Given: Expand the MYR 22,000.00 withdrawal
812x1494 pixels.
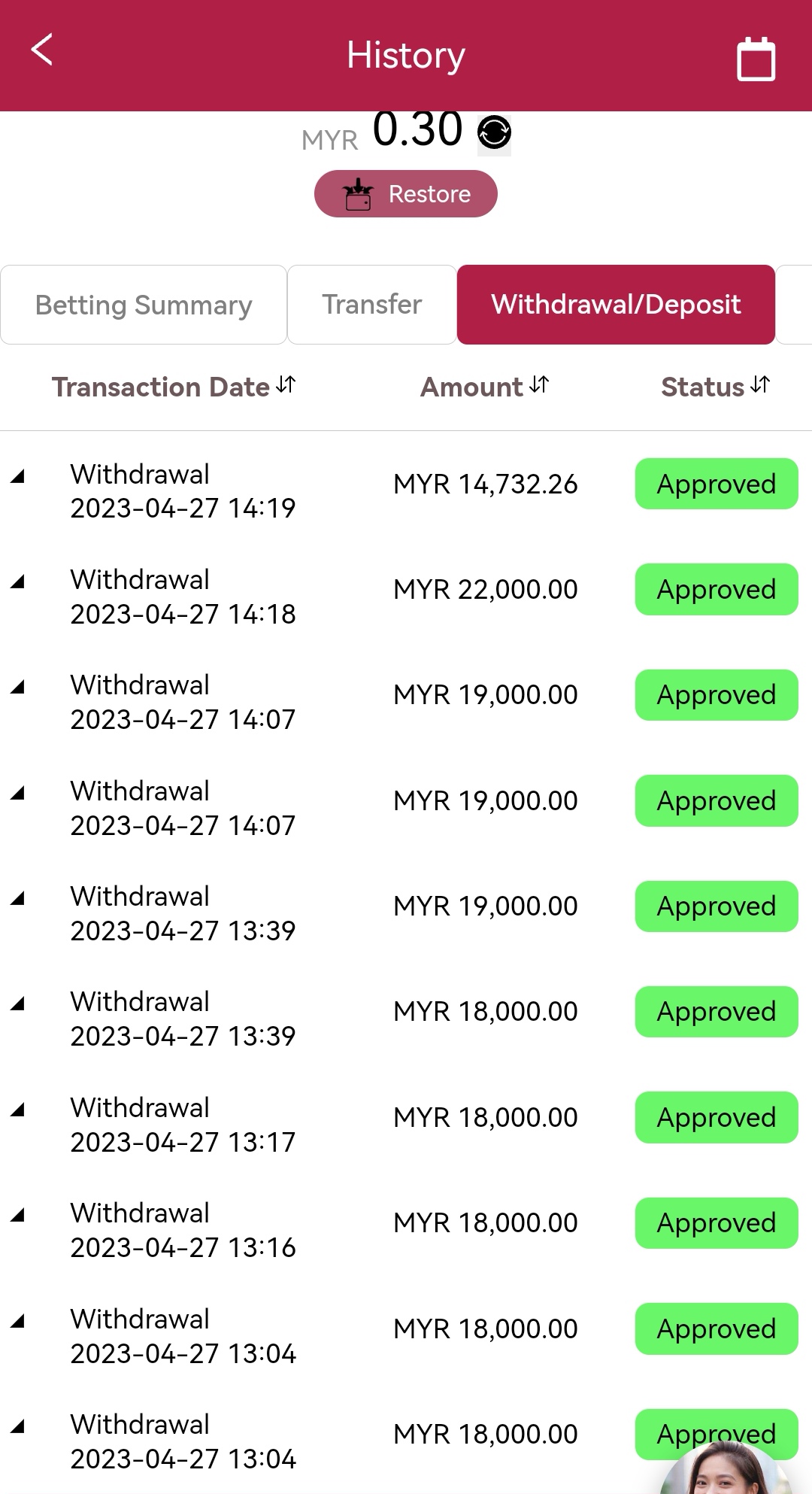Looking at the screenshot, I should (18, 582).
